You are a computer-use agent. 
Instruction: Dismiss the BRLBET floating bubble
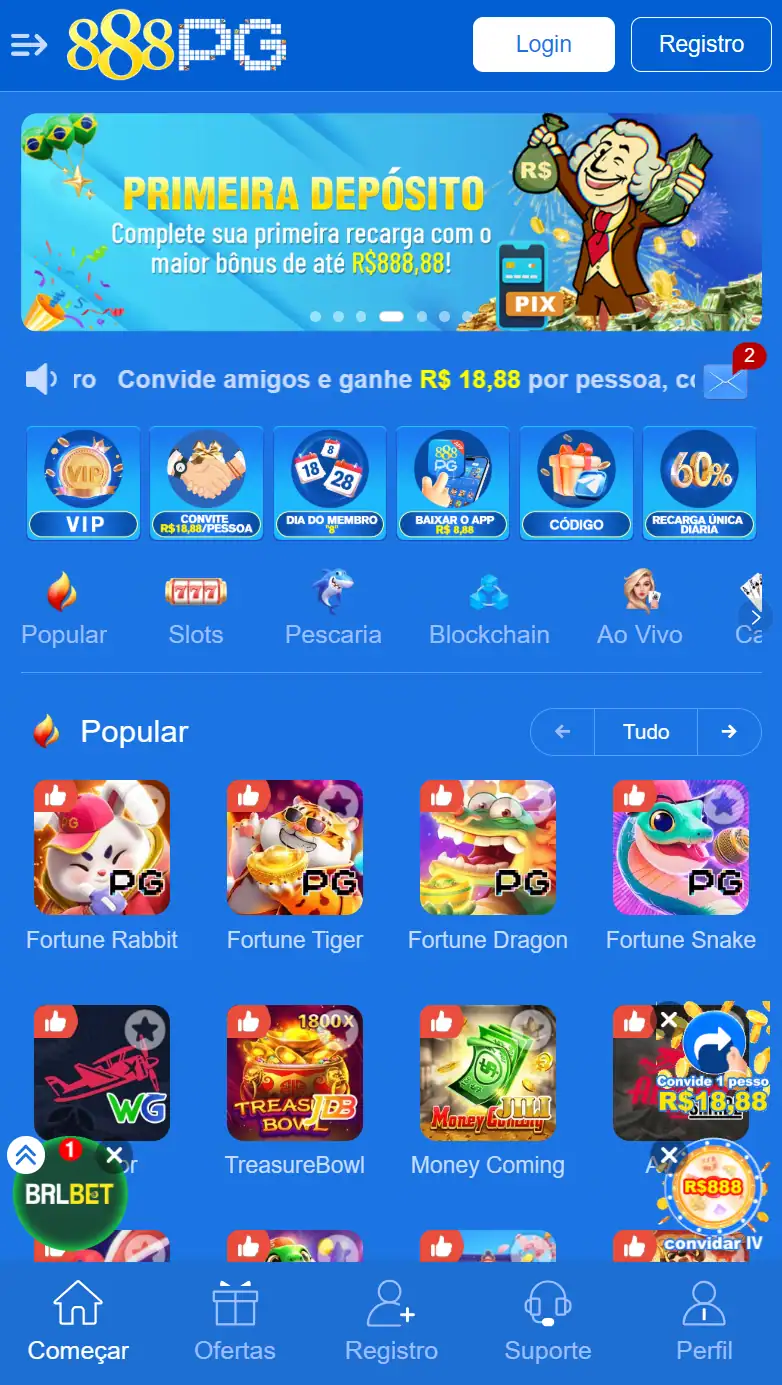pos(114,1156)
